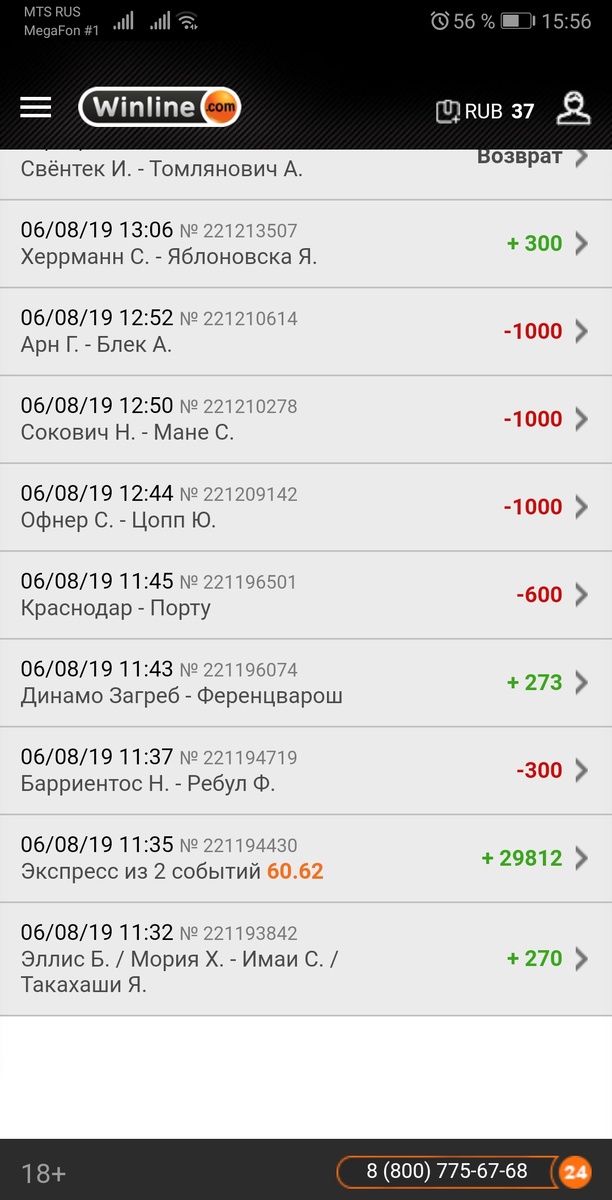Open the Краснодар - Порту bet
This screenshot has height=1200, width=612.
point(305,596)
